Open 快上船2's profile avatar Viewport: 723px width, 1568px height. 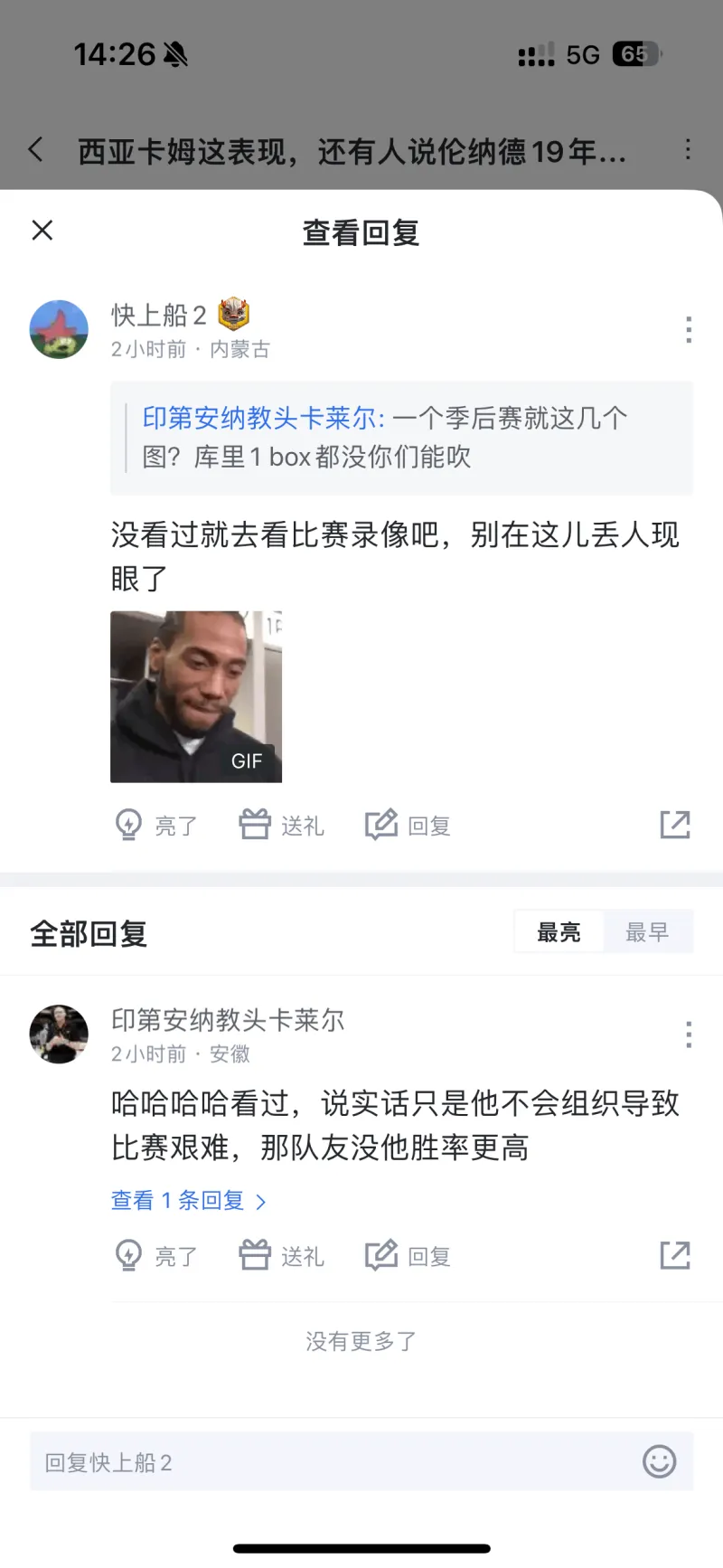pyautogui.click(x=59, y=330)
